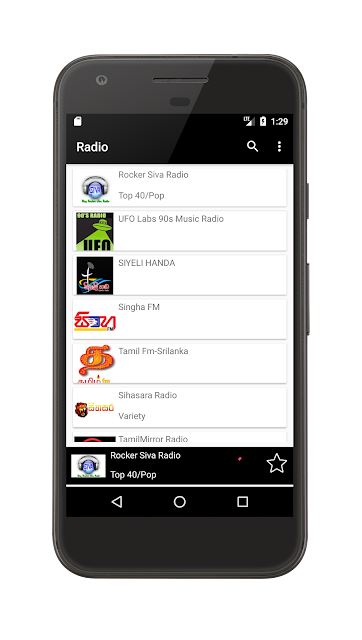The width and height of the screenshot is (362, 640).
Task: Select UFO Labs 90s Music Radio
Action: 180,231
